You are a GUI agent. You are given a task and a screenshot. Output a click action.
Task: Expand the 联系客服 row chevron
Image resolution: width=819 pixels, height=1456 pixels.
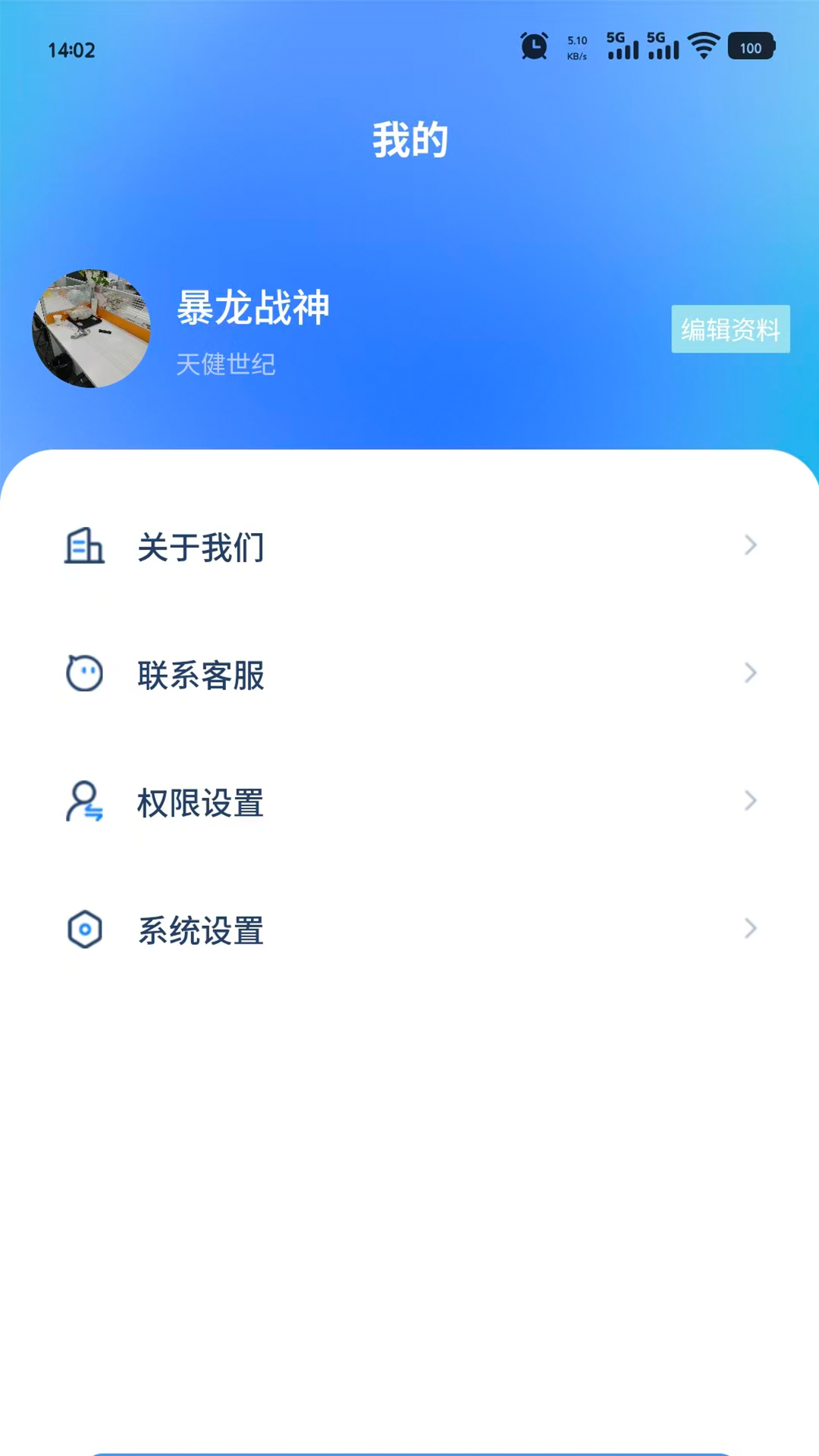click(751, 673)
